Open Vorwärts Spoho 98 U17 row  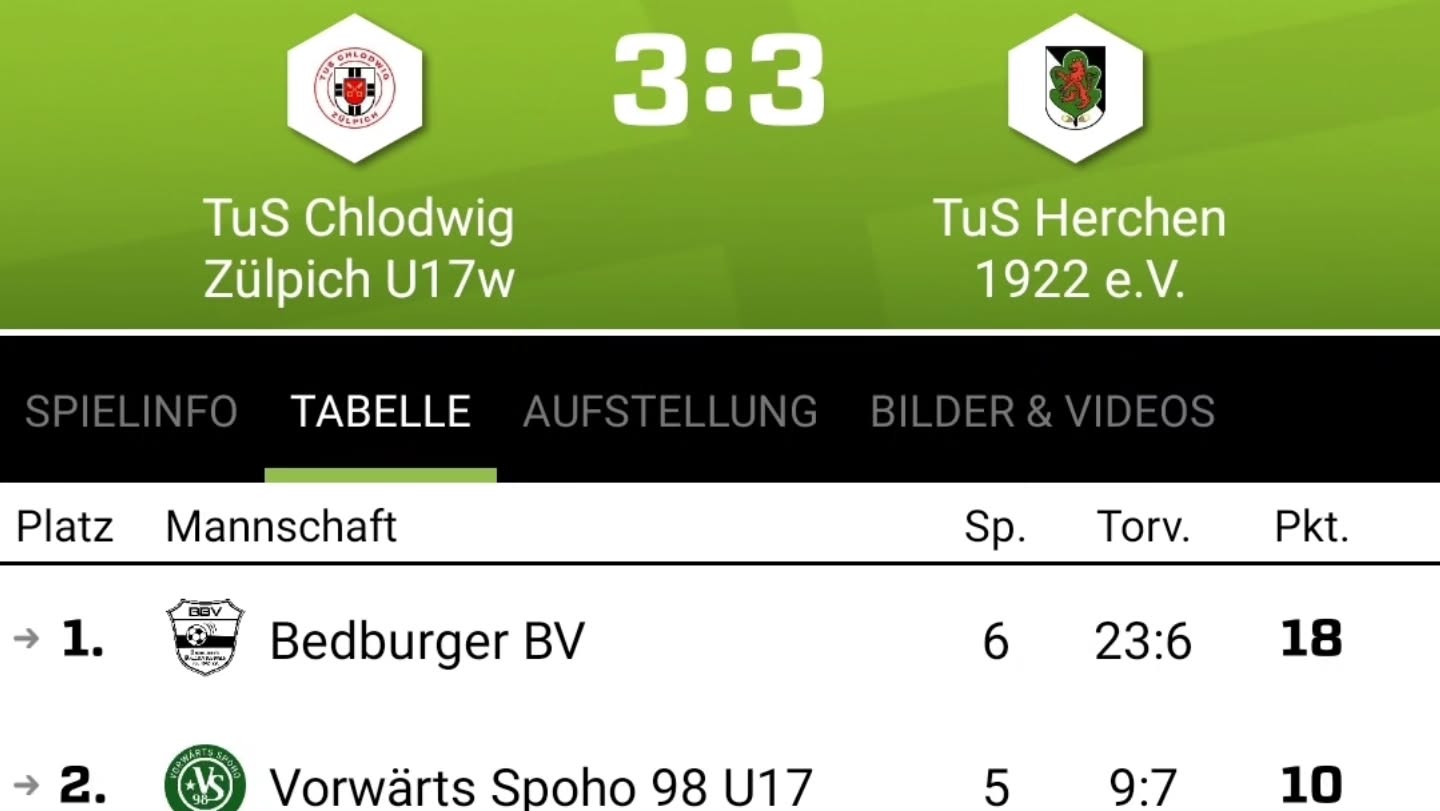[540, 786]
